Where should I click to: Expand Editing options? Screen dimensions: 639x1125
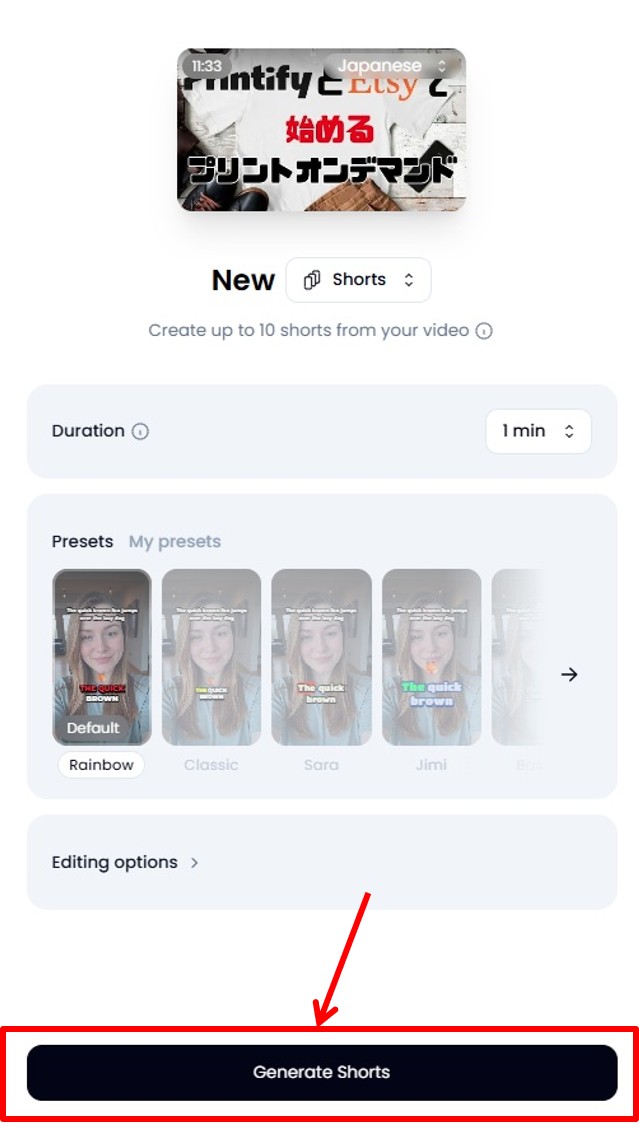pyautogui.click(x=125, y=862)
